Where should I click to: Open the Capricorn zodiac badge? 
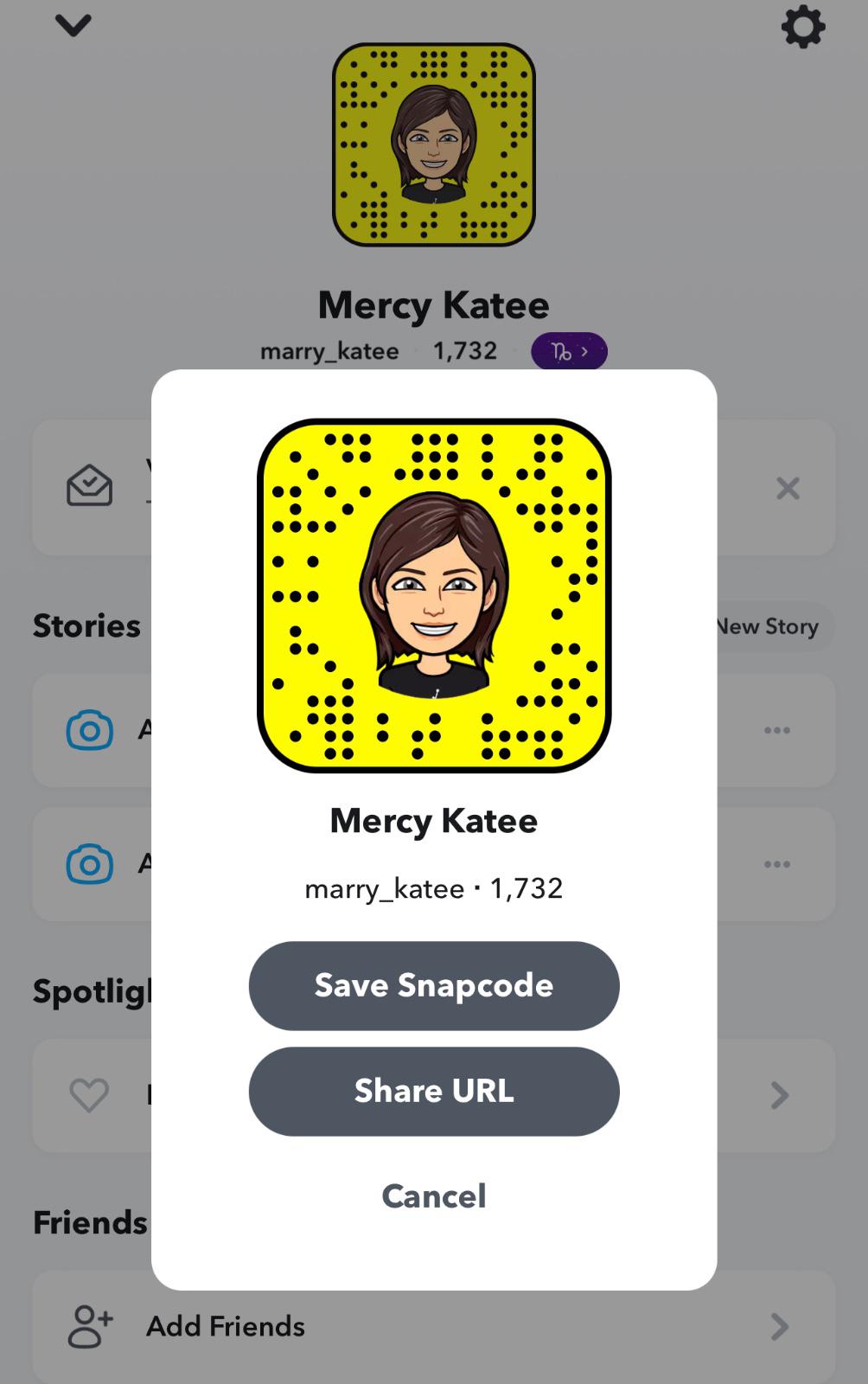[569, 351]
